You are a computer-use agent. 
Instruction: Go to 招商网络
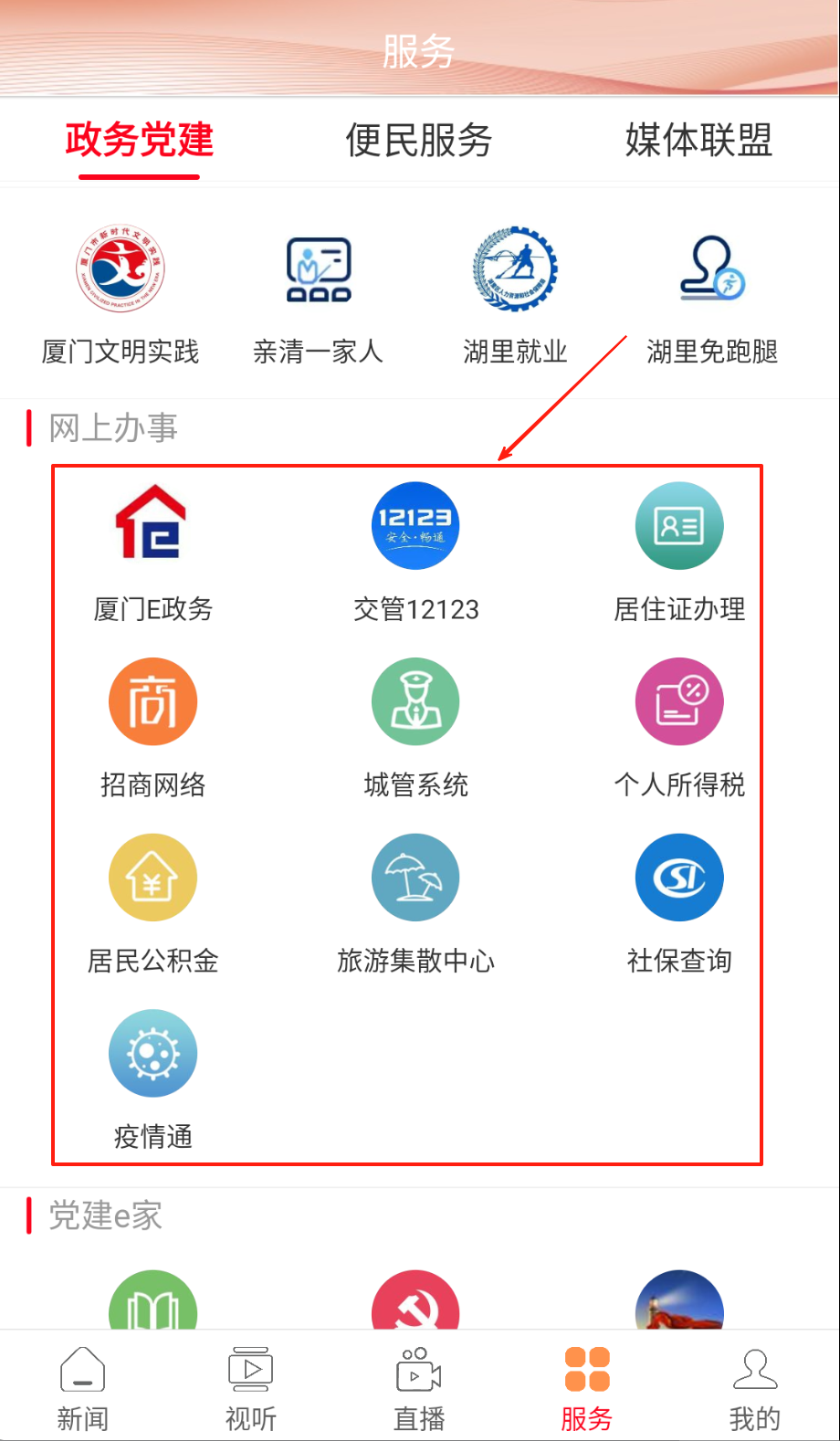152,701
